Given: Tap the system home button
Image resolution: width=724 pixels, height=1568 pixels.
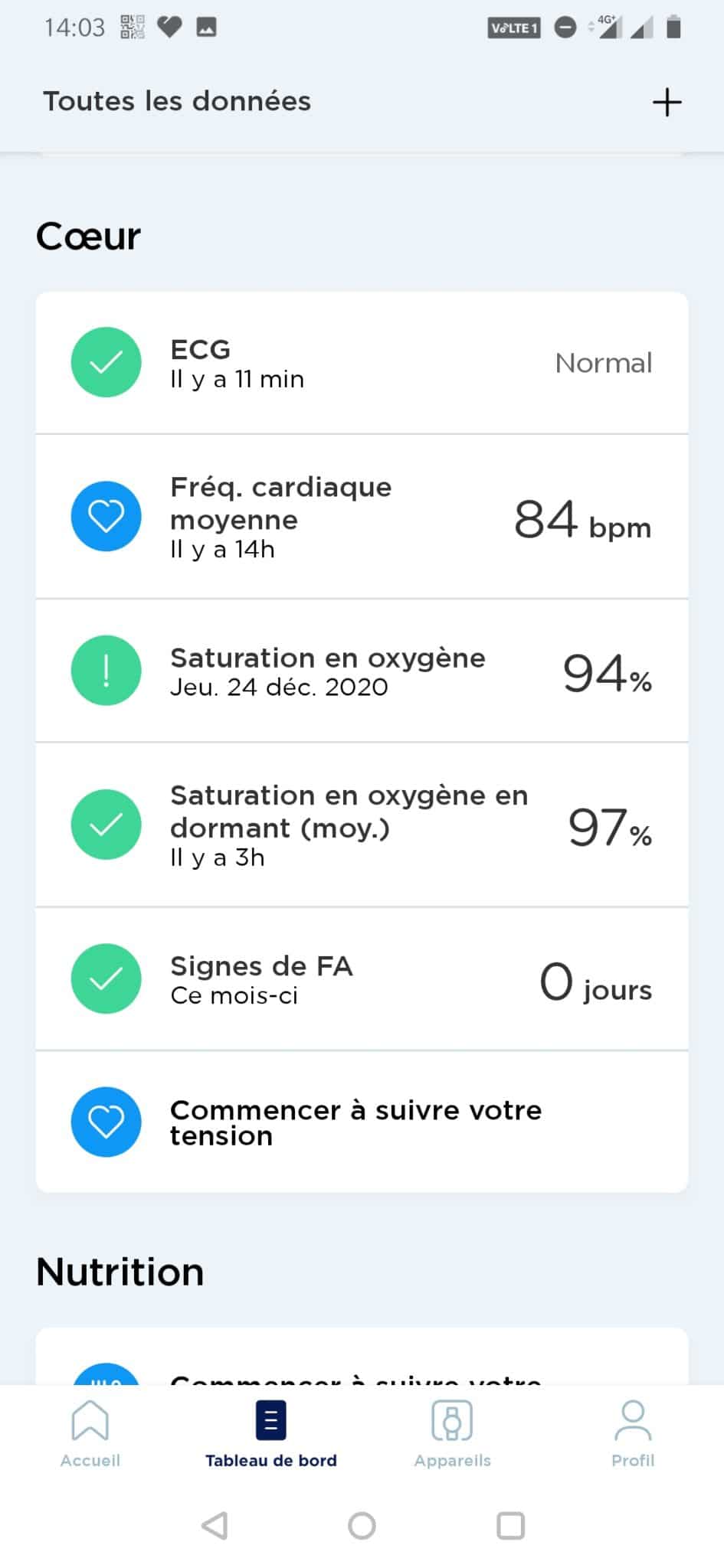Looking at the screenshot, I should 362,1525.
